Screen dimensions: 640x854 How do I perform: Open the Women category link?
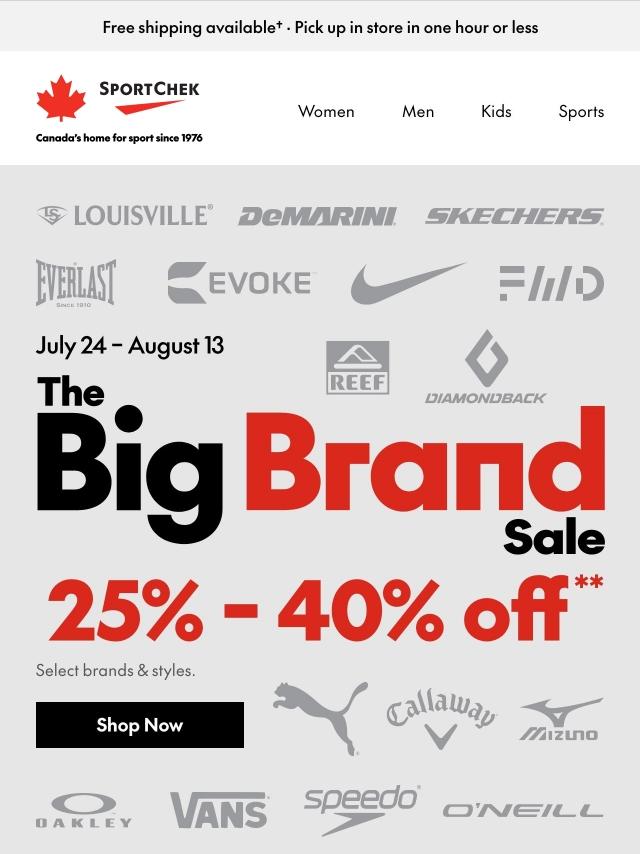pyautogui.click(x=326, y=111)
